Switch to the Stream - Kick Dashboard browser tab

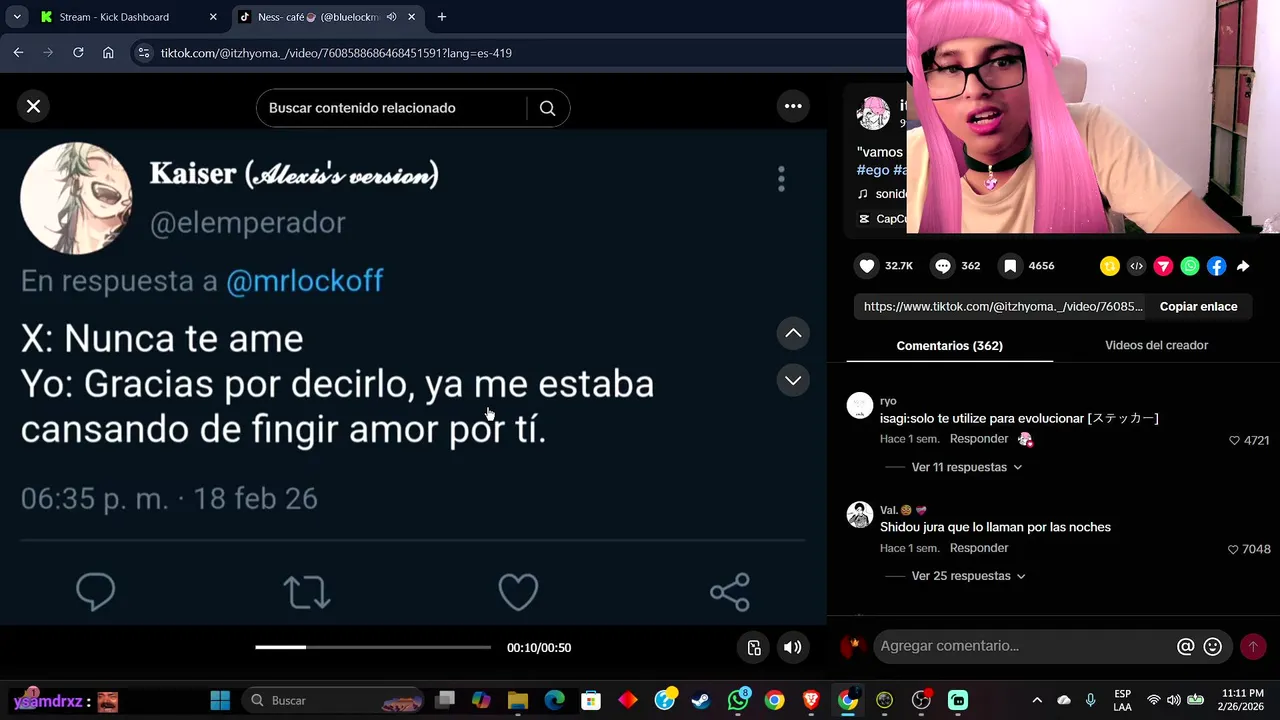click(114, 17)
